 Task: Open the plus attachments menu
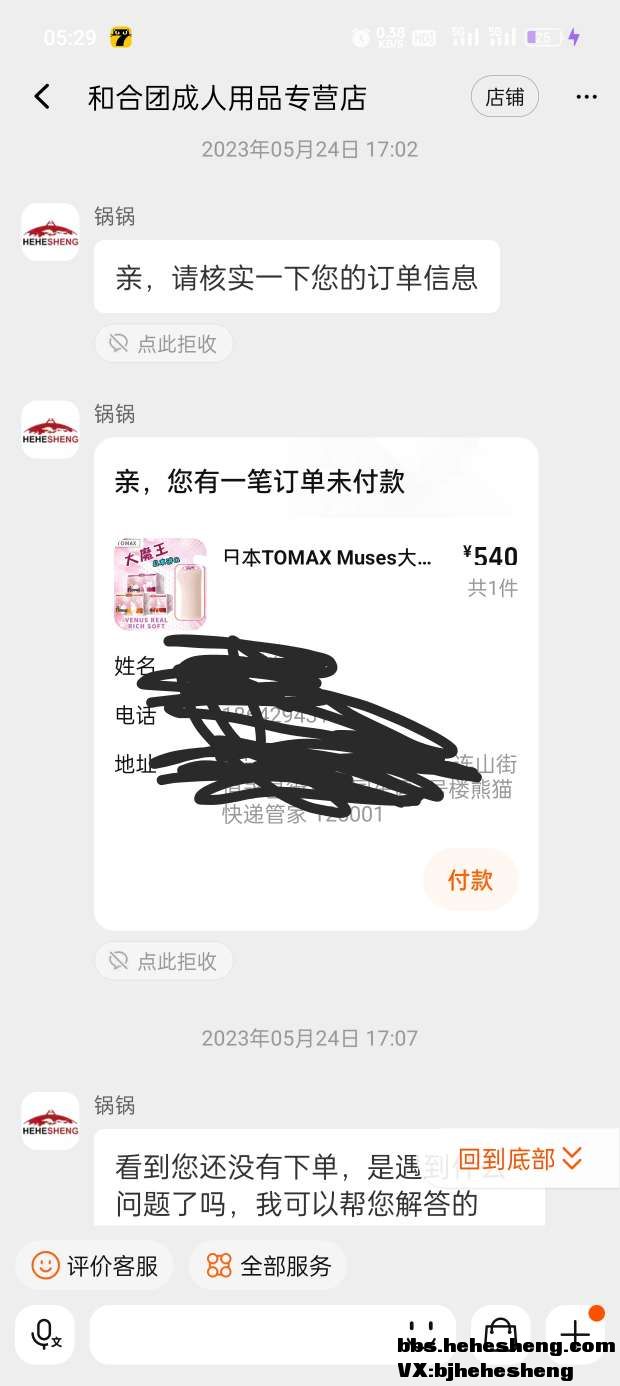pos(575,1334)
